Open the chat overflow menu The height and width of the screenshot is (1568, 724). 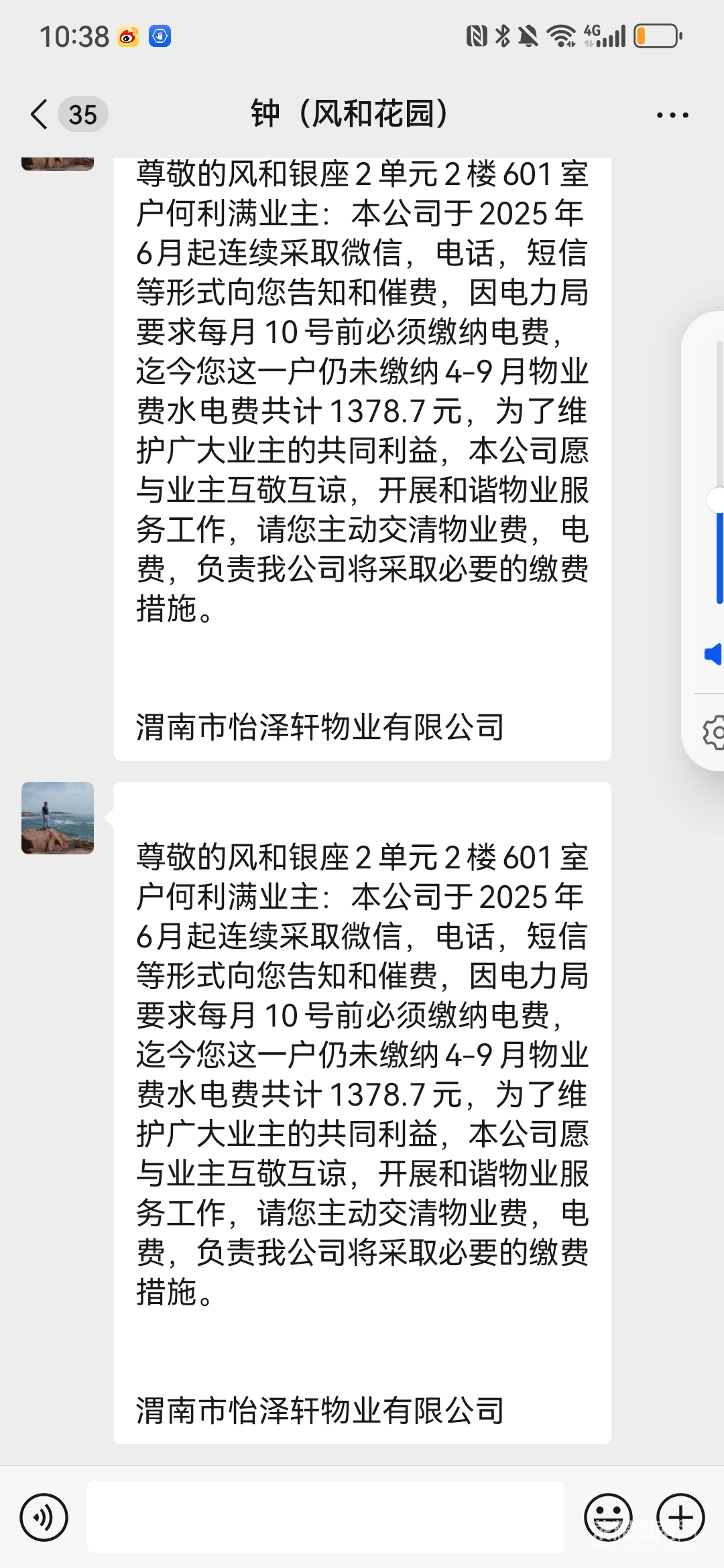click(x=672, y=115)
